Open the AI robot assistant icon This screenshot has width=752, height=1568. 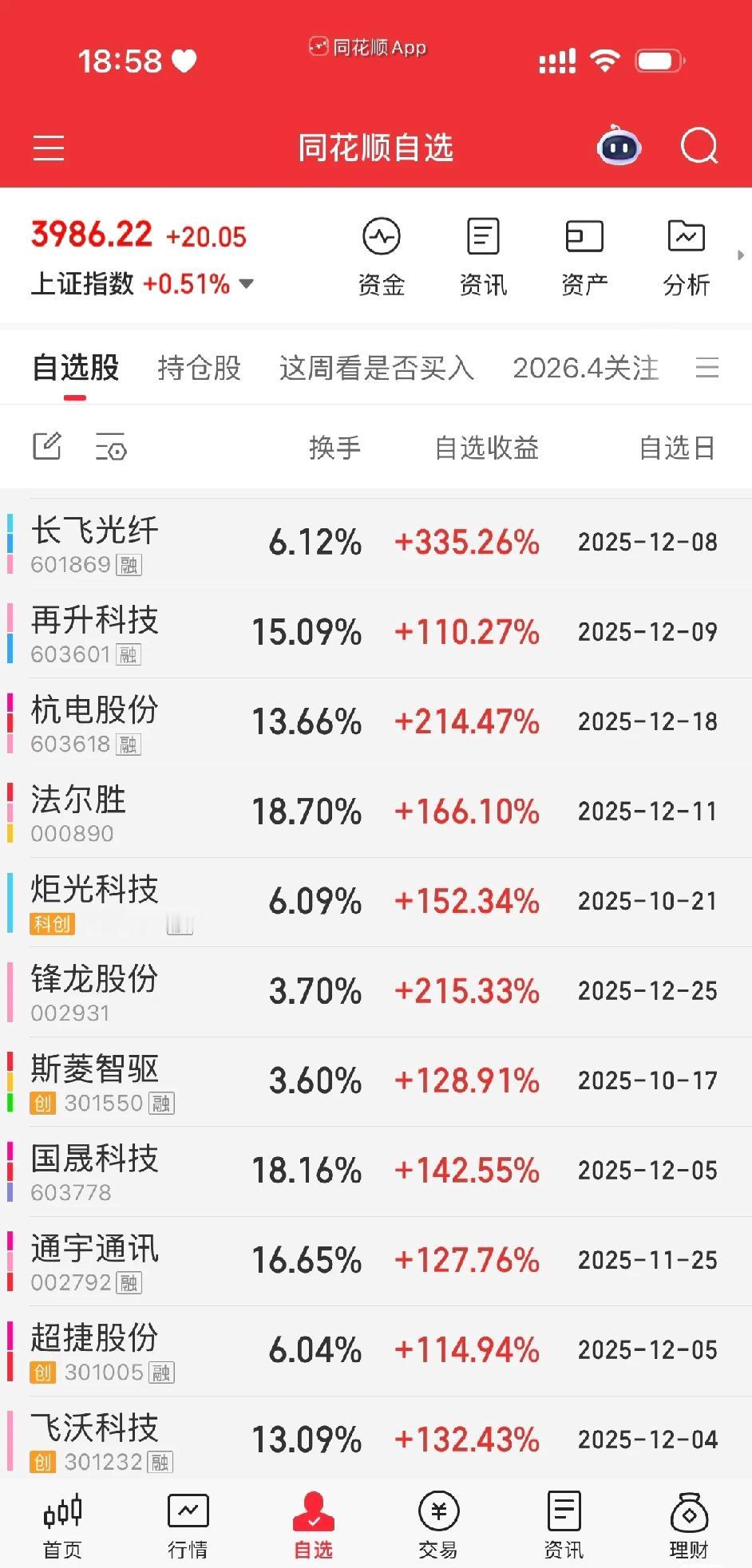[x=618, y=146]
